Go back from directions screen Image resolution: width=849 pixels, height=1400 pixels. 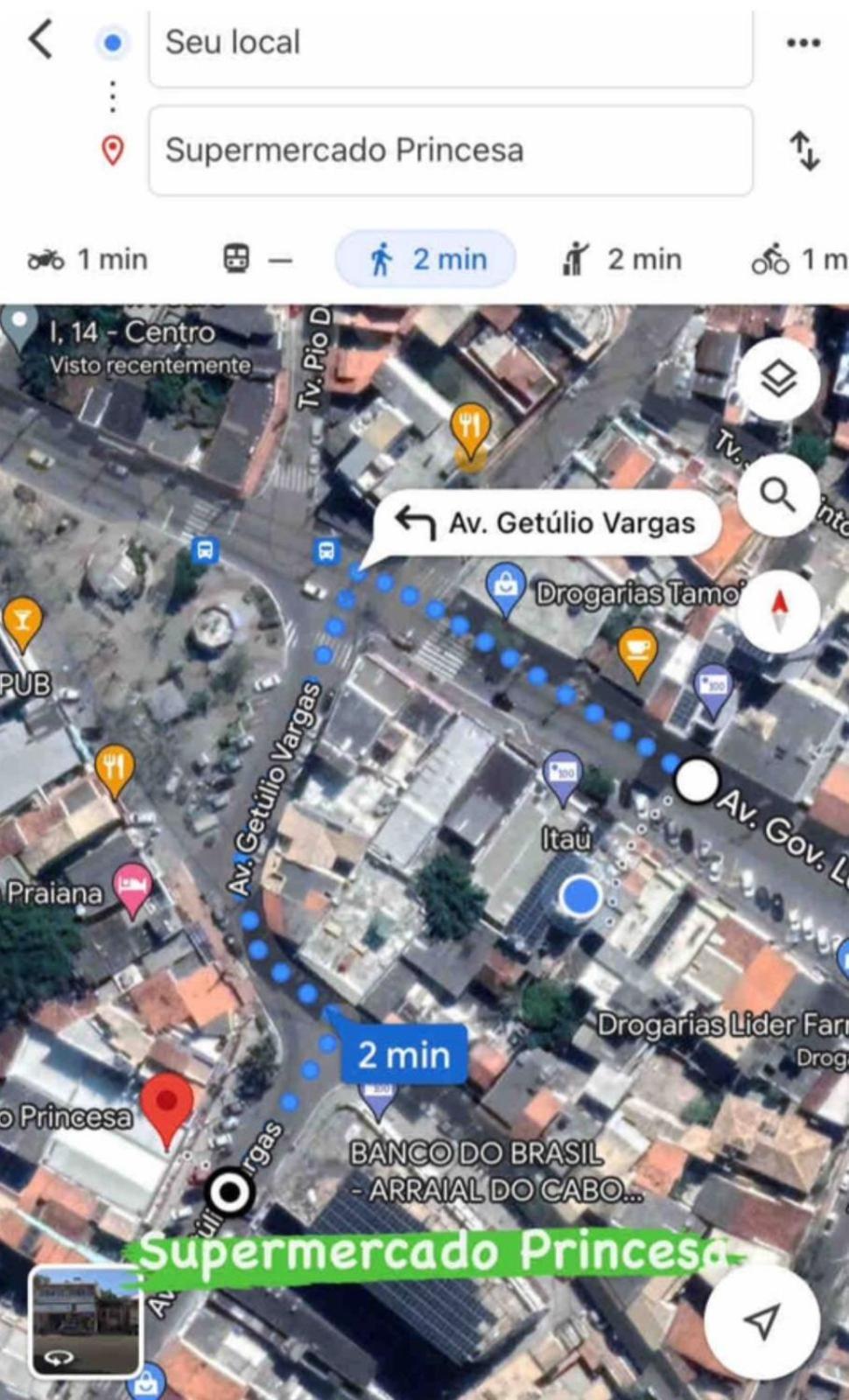click(40, 40)
